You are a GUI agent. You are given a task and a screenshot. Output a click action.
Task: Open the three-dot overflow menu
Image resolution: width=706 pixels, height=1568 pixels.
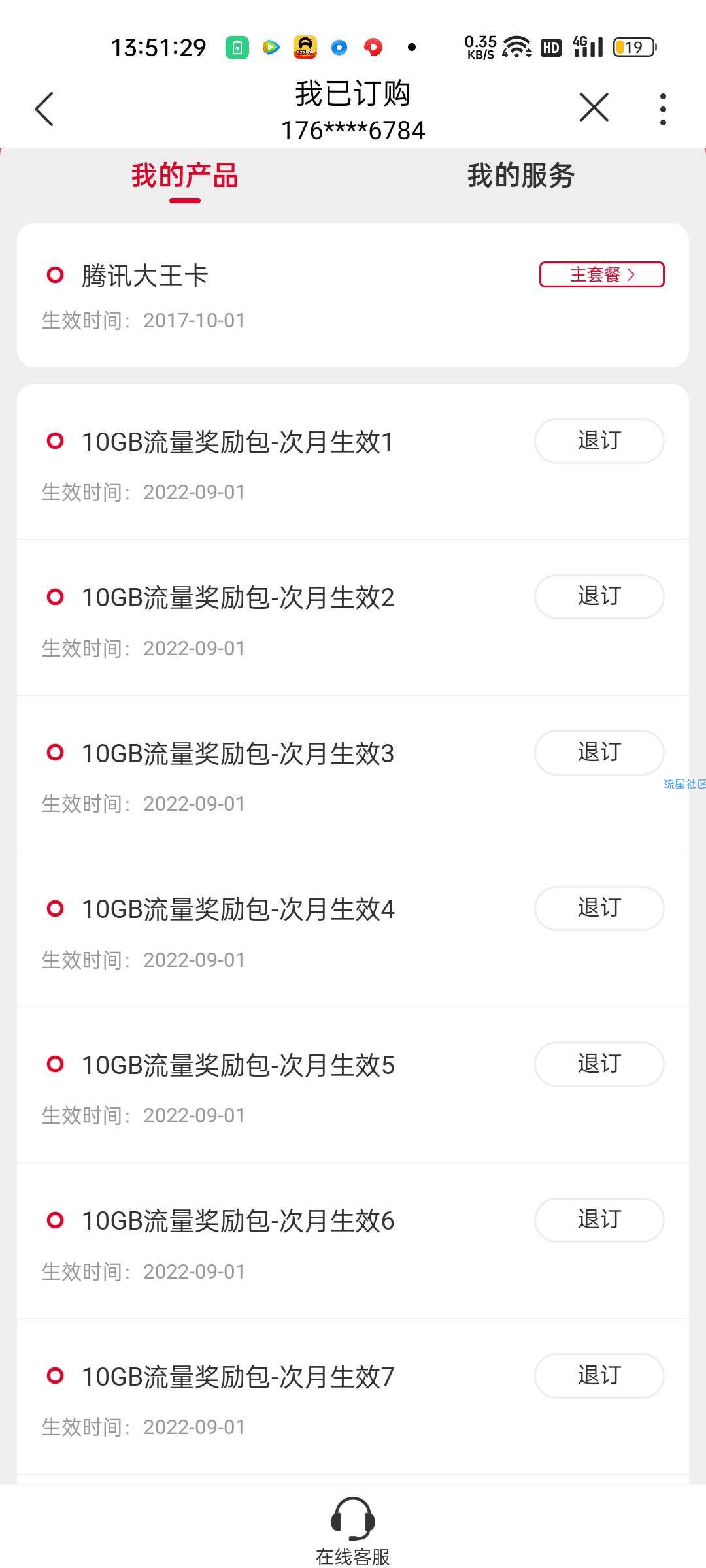click(x=663, y=109)
